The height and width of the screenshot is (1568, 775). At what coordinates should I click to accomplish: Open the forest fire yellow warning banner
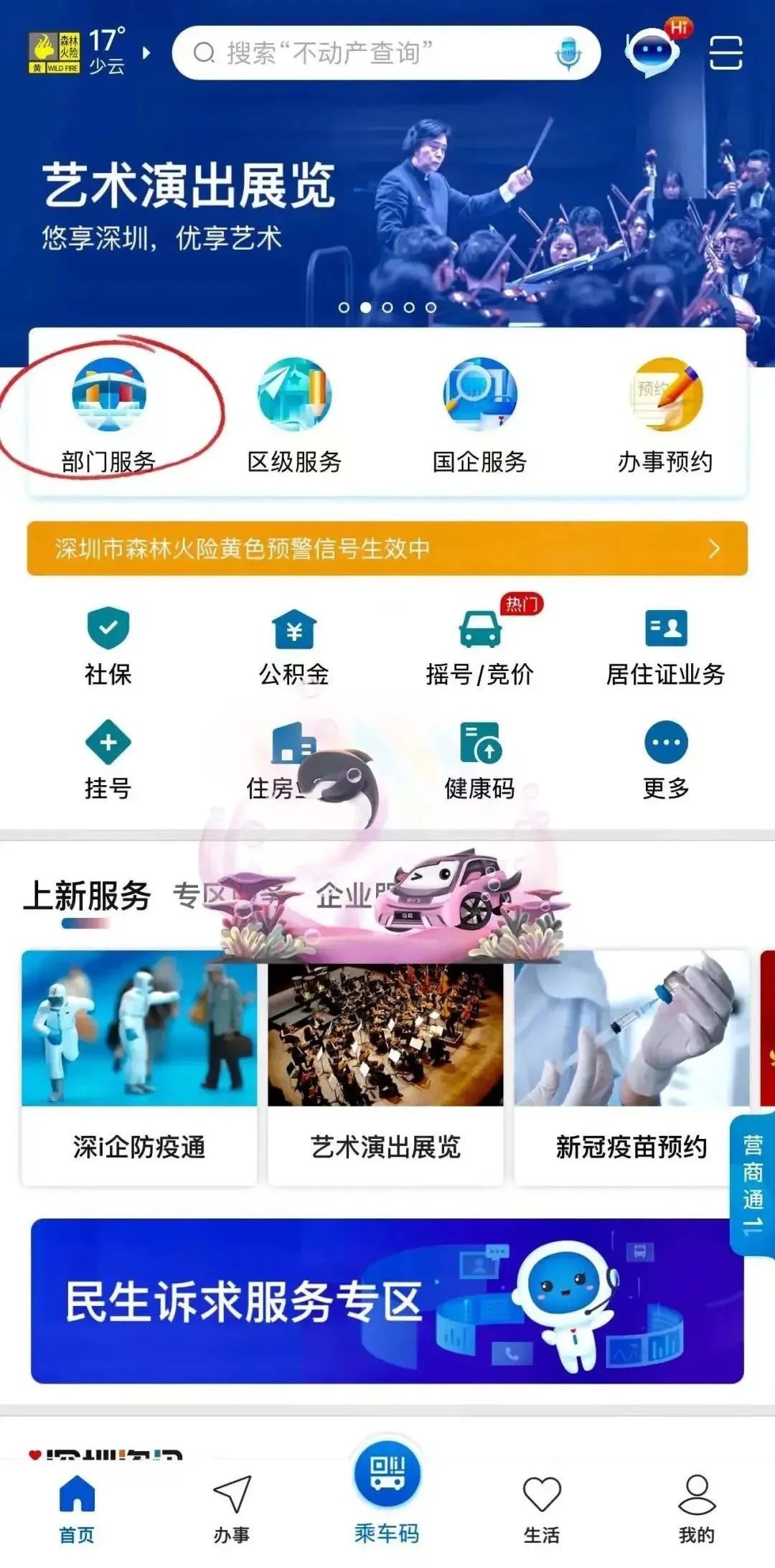pyautogui.click(x=387, y=548)
